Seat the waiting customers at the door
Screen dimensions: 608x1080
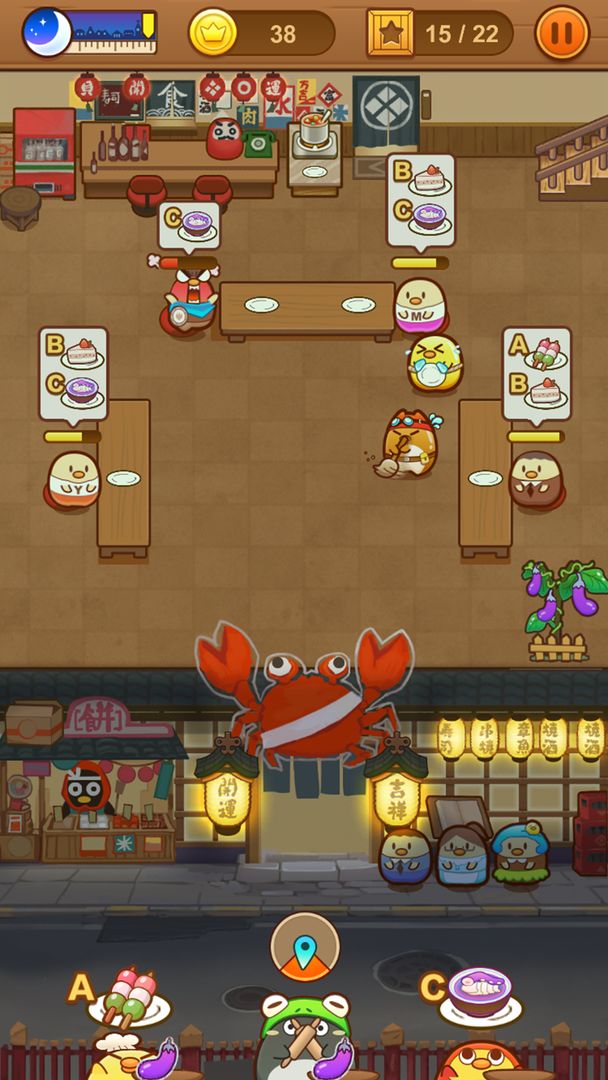462,855
